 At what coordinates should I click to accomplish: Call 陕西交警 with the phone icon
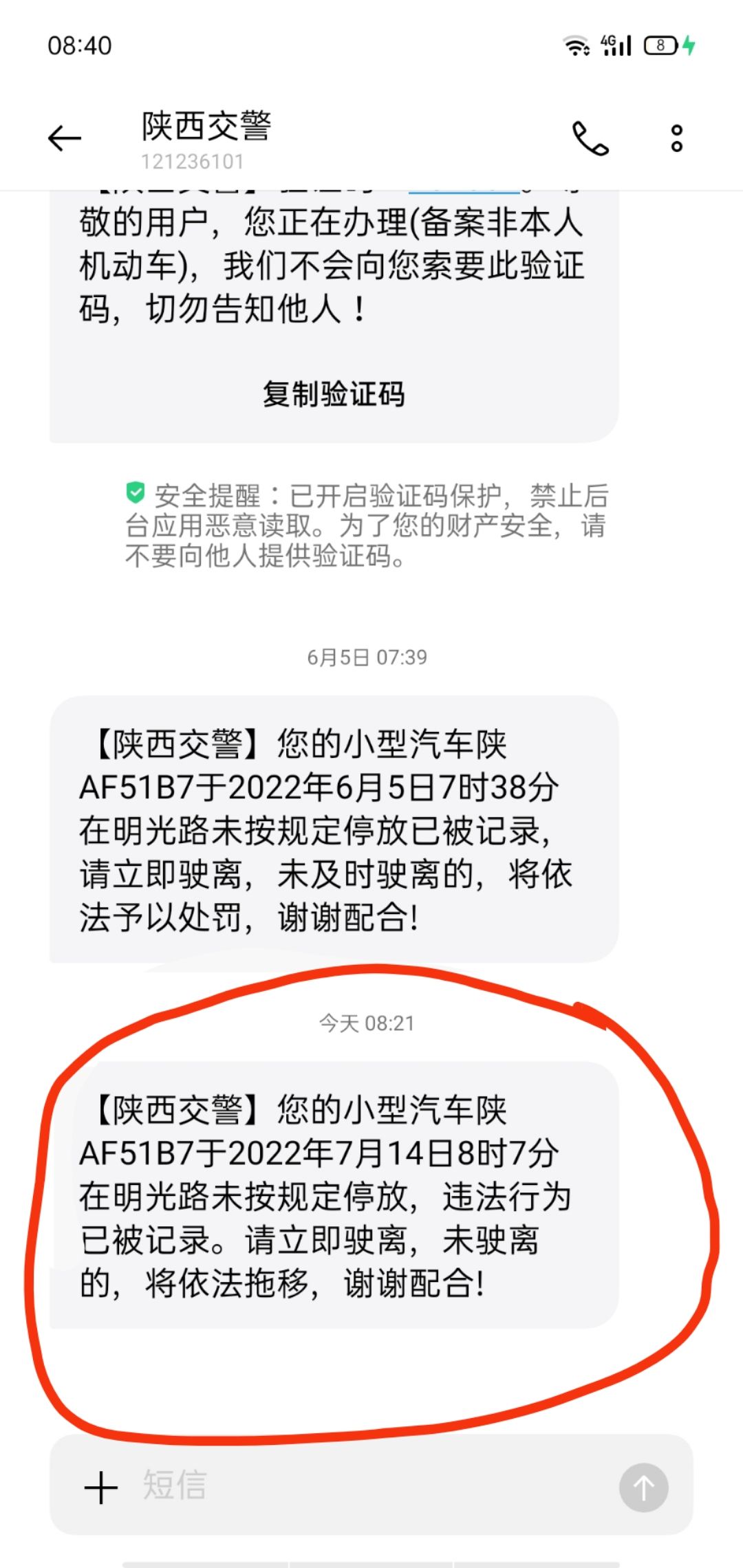590,139
